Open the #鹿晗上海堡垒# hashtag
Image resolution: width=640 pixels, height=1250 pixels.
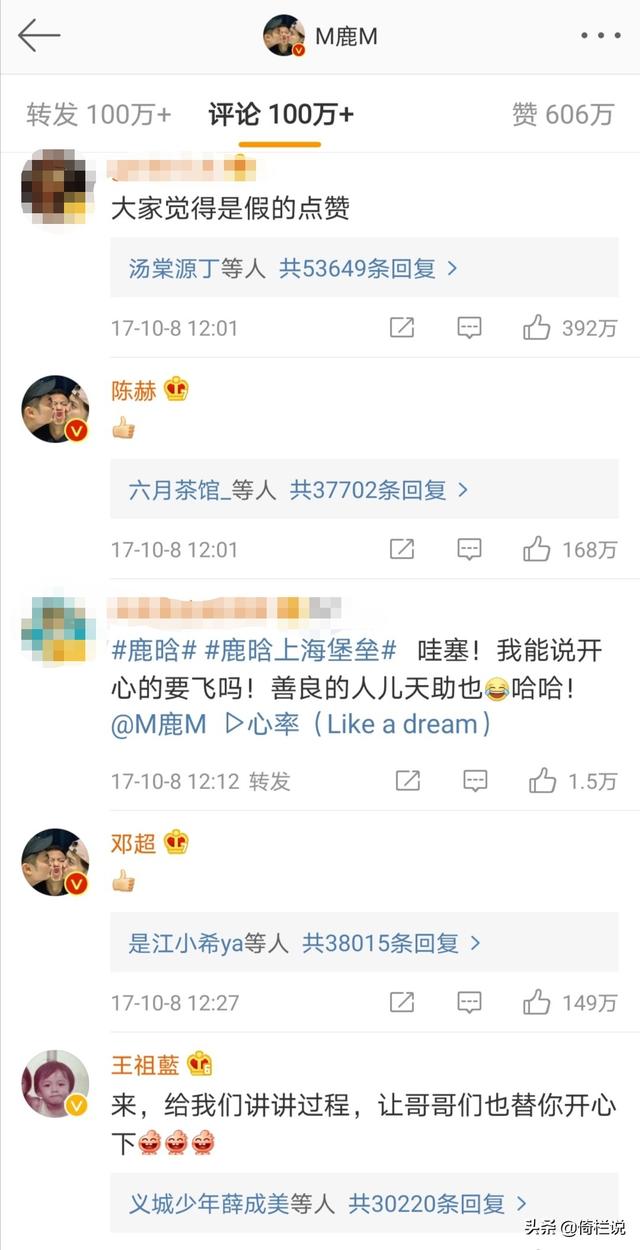point(300,651)
